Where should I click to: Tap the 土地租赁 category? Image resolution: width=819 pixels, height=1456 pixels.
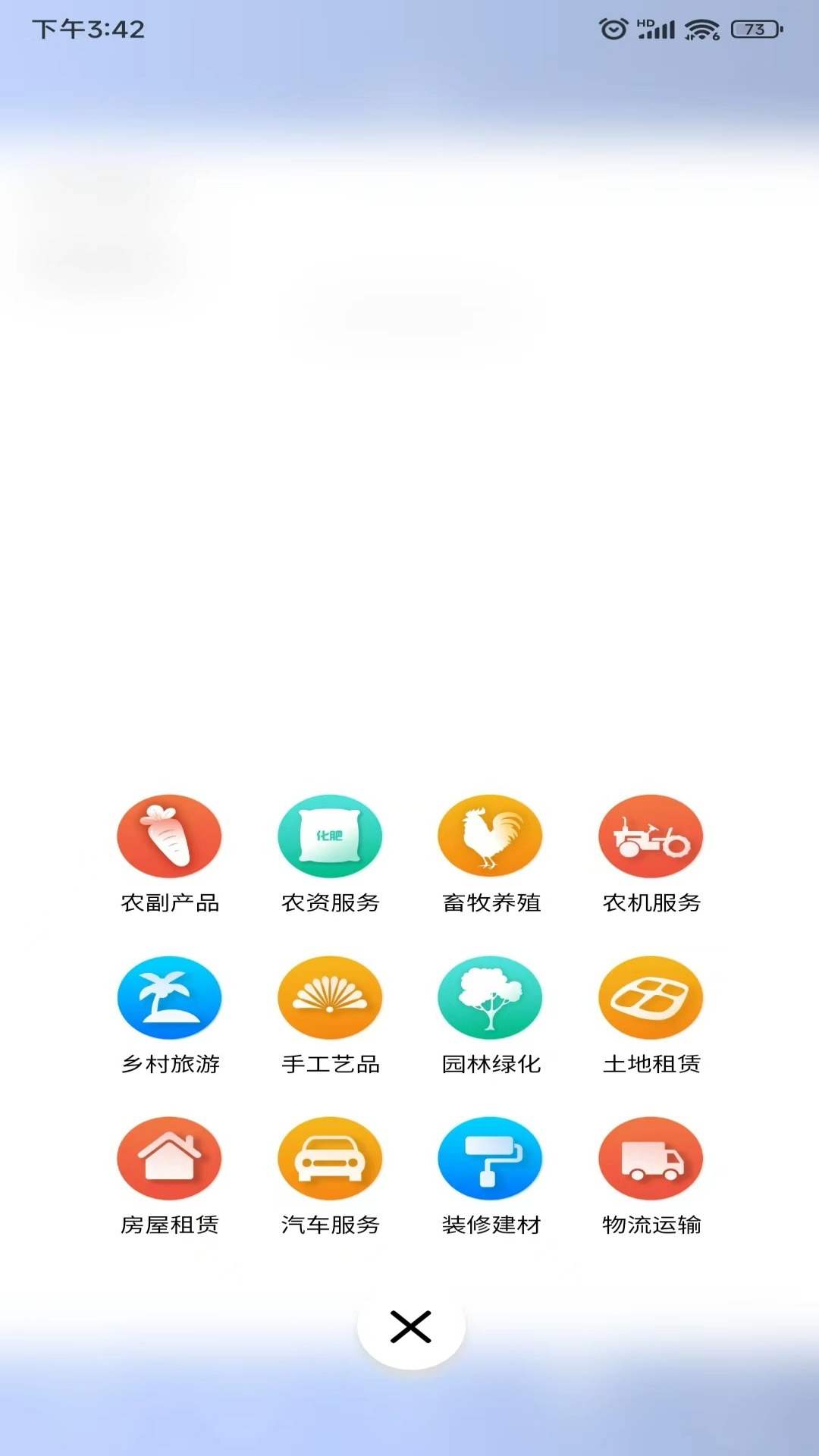pos(651,1015)
